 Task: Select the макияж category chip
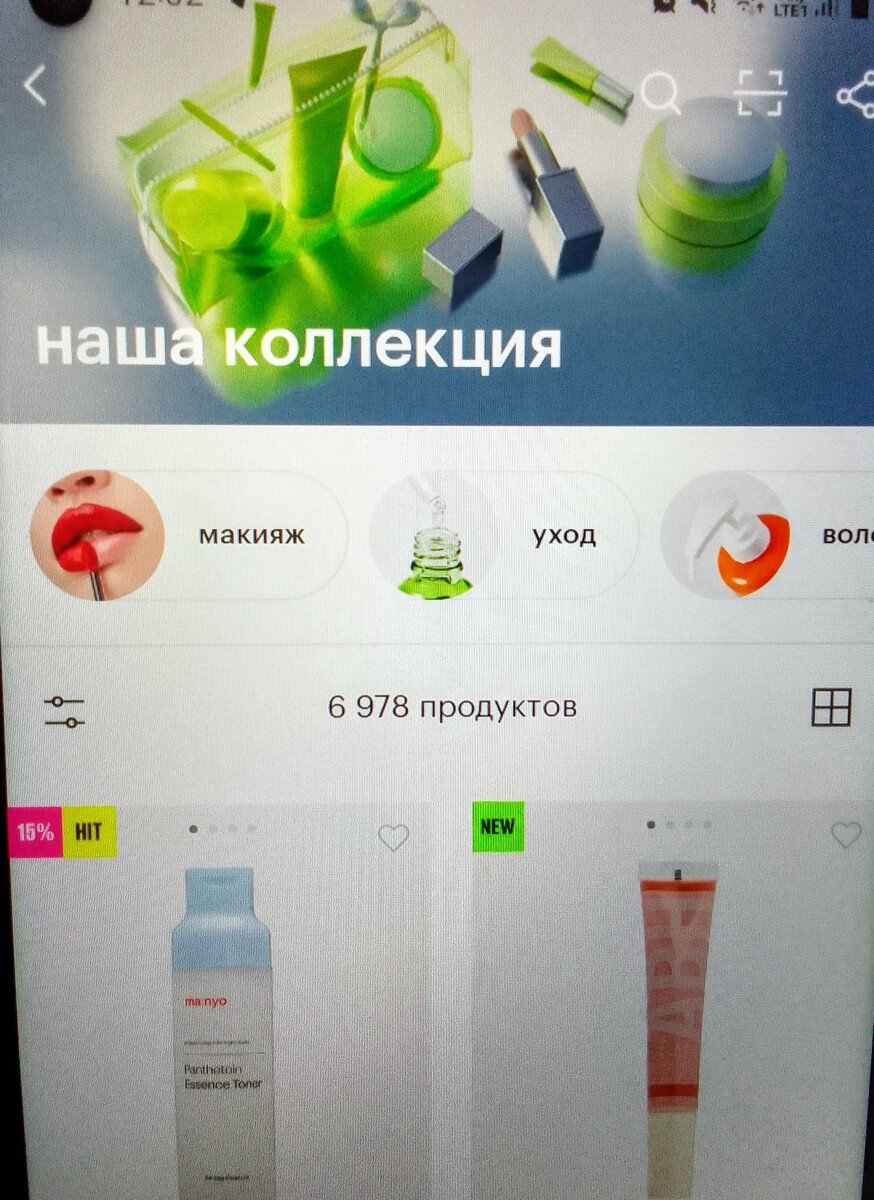[248, 535]
